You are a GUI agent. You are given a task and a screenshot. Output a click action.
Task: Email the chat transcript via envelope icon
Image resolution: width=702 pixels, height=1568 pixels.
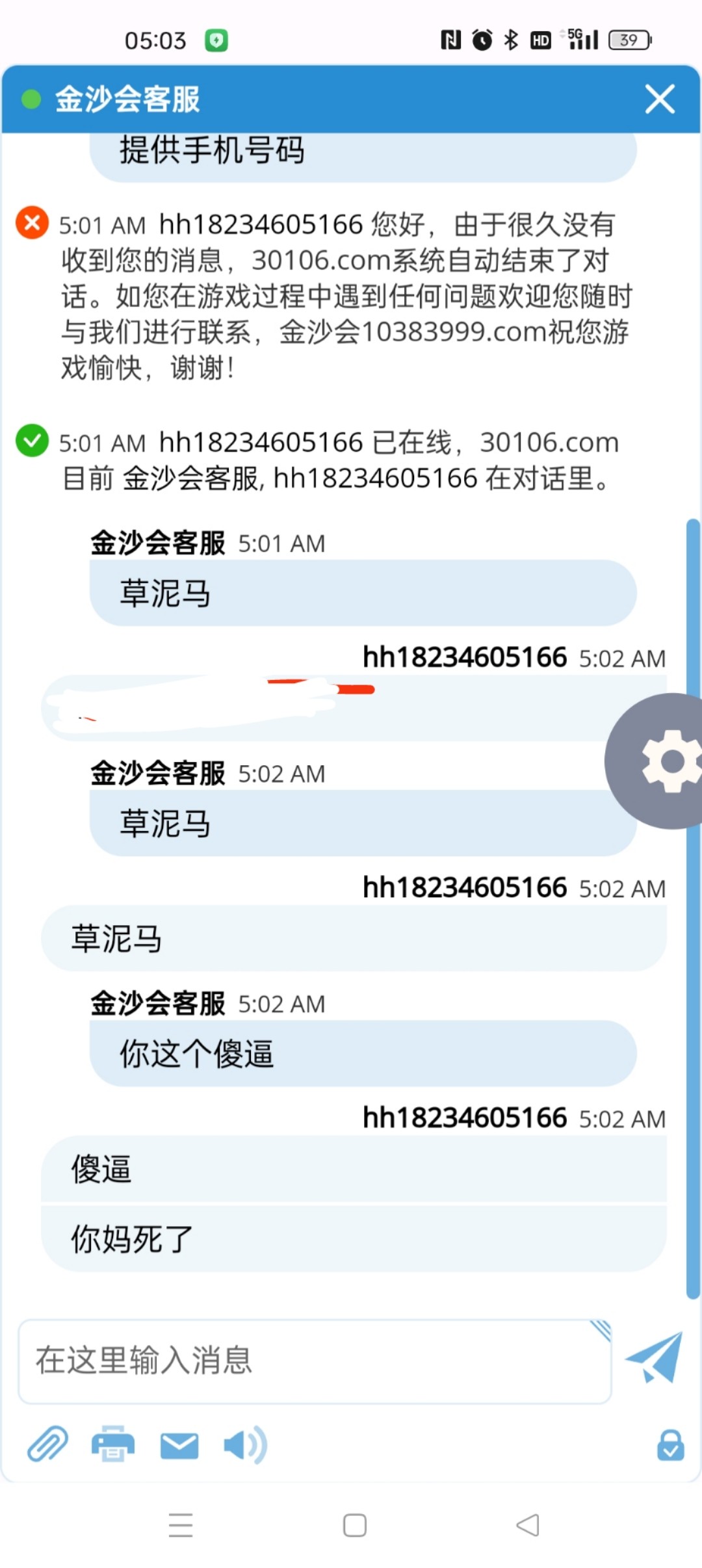179,1446
